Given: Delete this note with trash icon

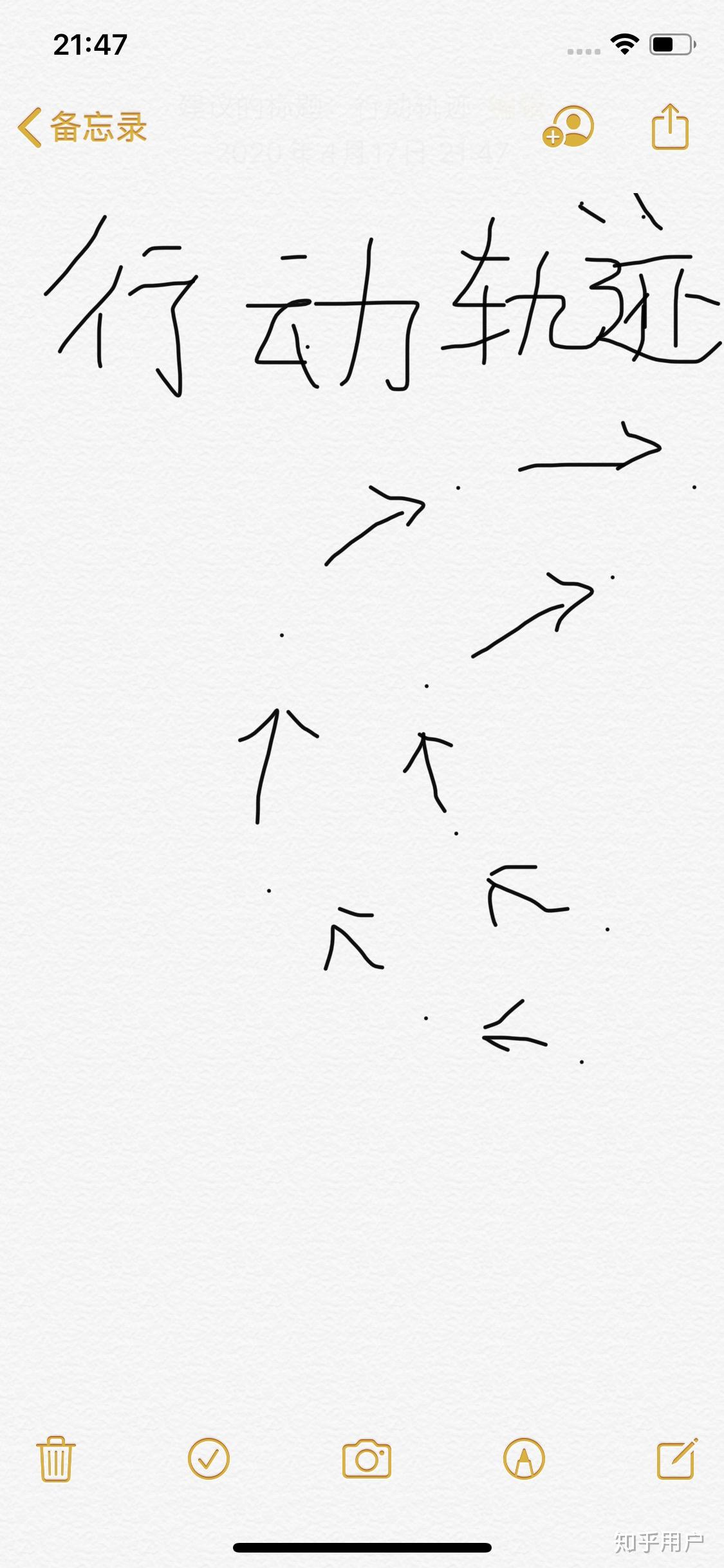Looking at the screenshot, I should [x=56, y=1459].
